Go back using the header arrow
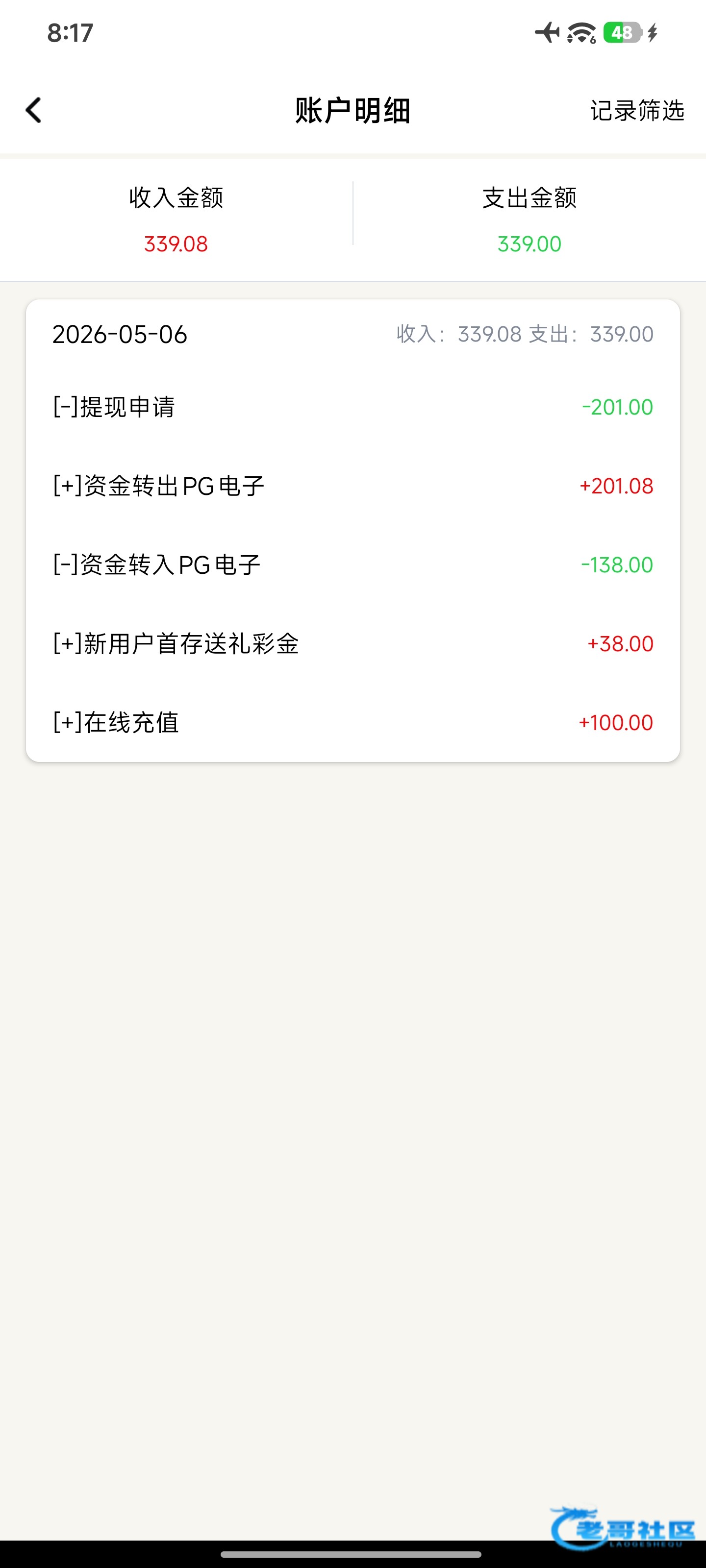706x1568 pixels. coord(33,110)
